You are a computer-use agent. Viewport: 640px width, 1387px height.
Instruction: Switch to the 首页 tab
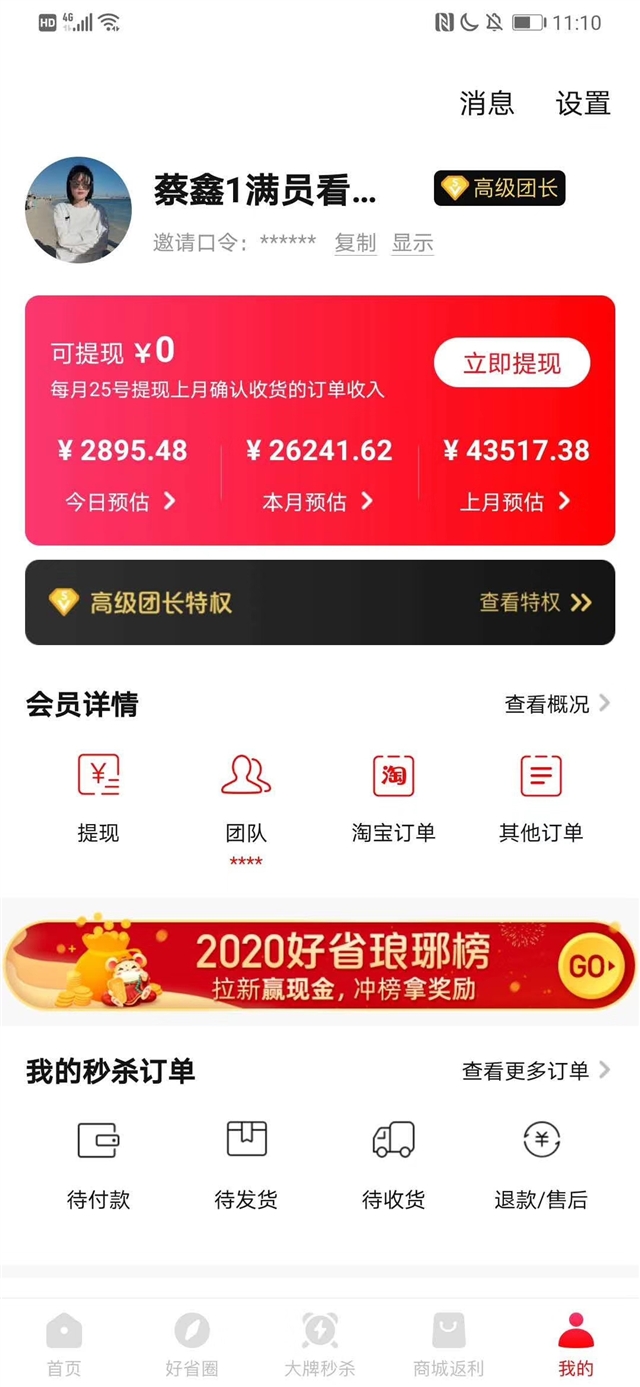pyautogui.click(x=64, y=1345)
